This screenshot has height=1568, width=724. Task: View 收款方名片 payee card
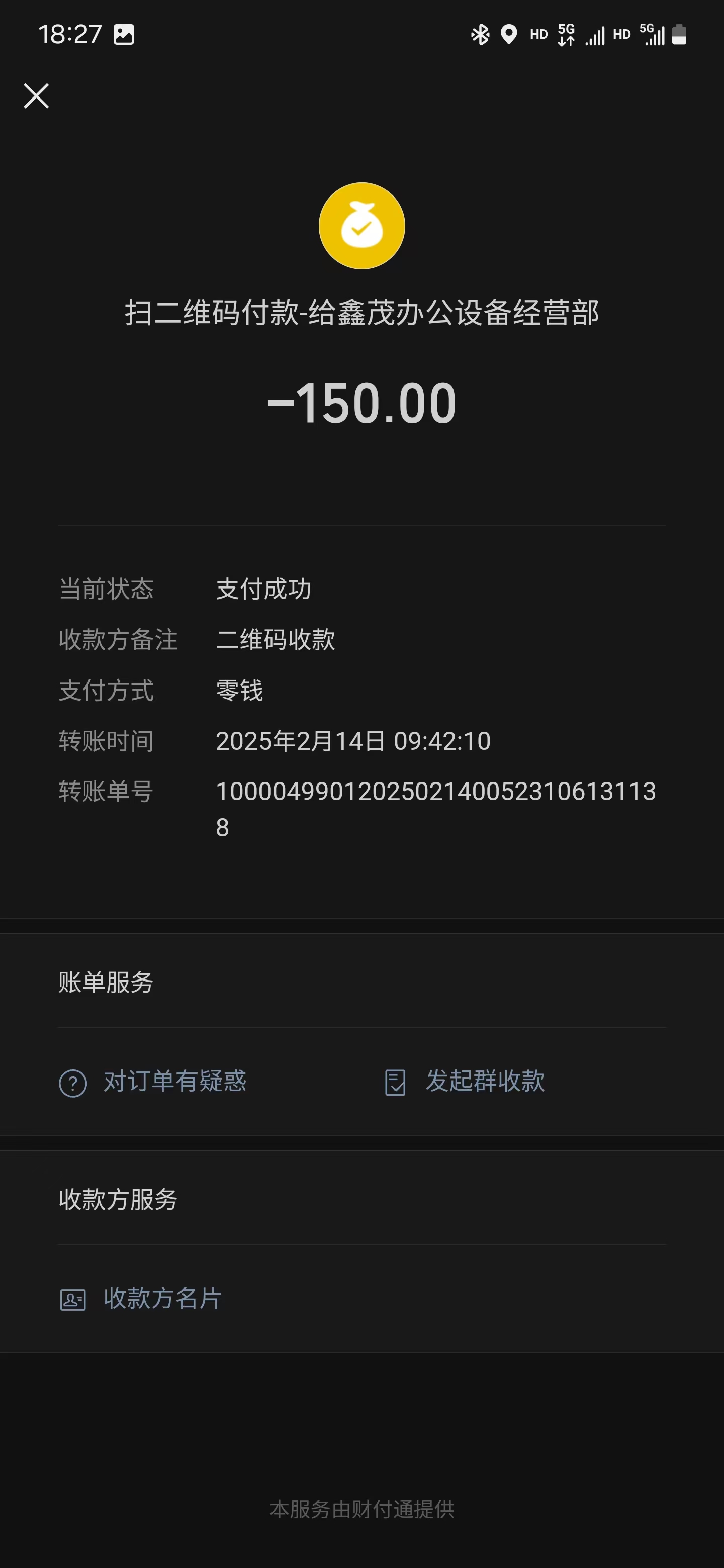point(141,1298)
